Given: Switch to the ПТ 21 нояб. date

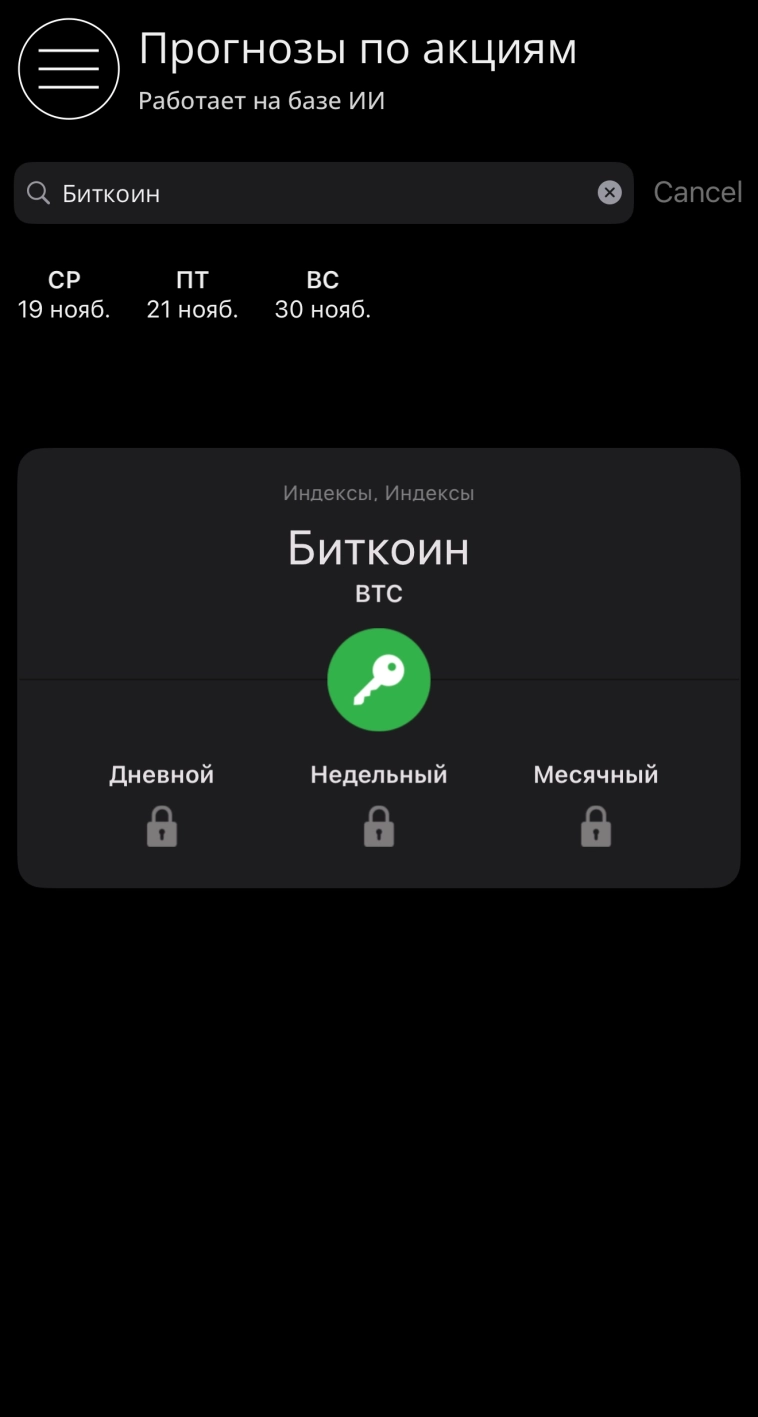Looking at the screenshot, I should click(x=192, y=294).
